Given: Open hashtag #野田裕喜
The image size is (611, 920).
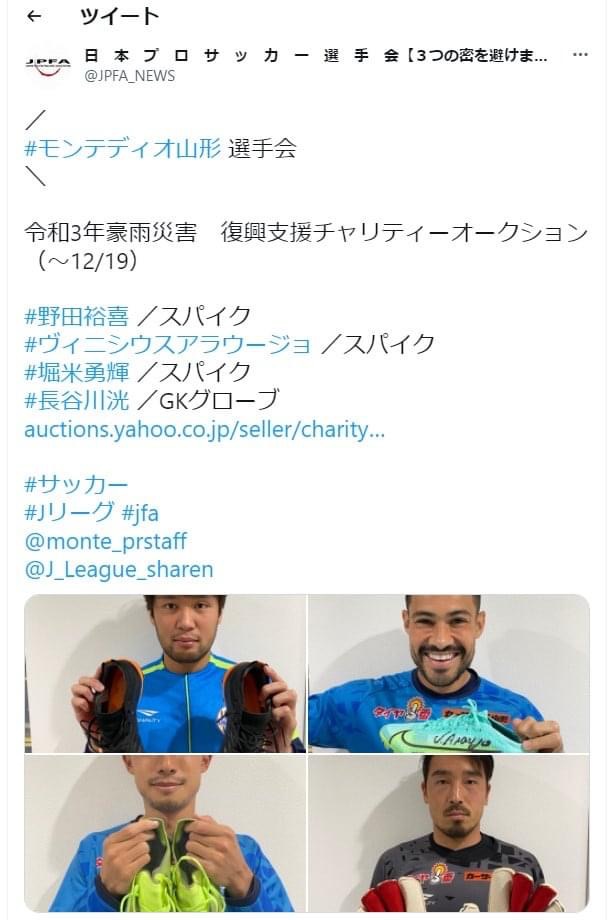Looking at the screenshot, I should point(77,318).
